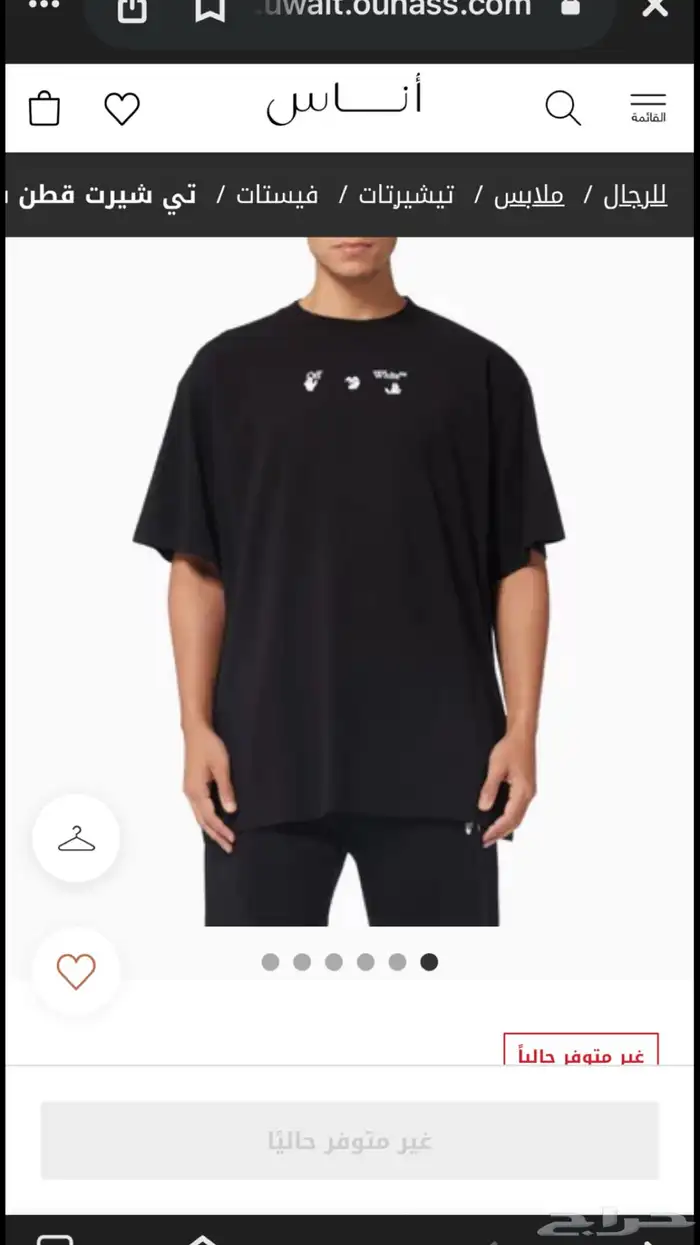Open the ملابس breadcrumb link
Screen dimensions: 700x1245
(529, 195)
